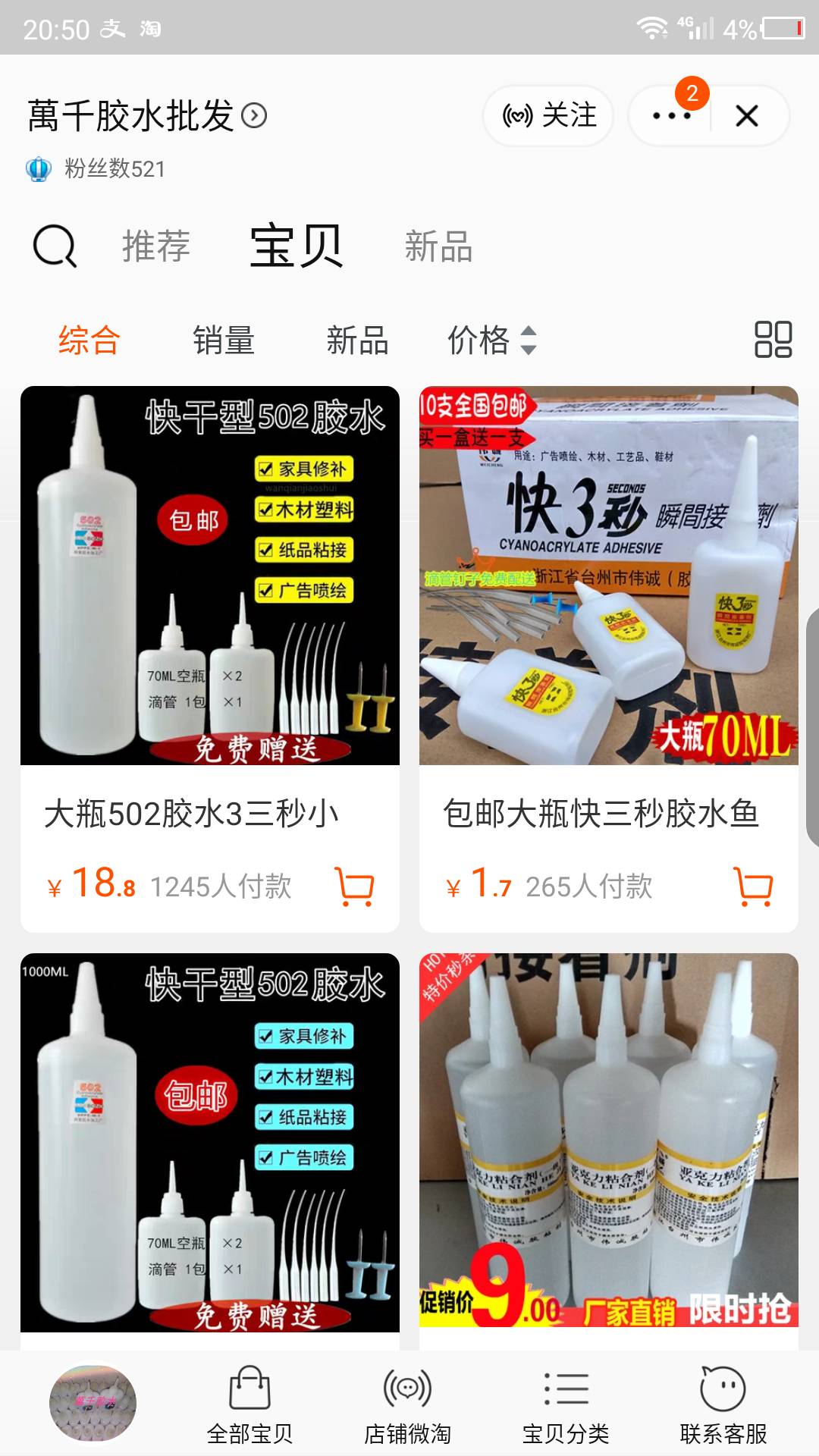Switch to the top 新品 tab
819x1456 pixels.
[x=438, y=246]
